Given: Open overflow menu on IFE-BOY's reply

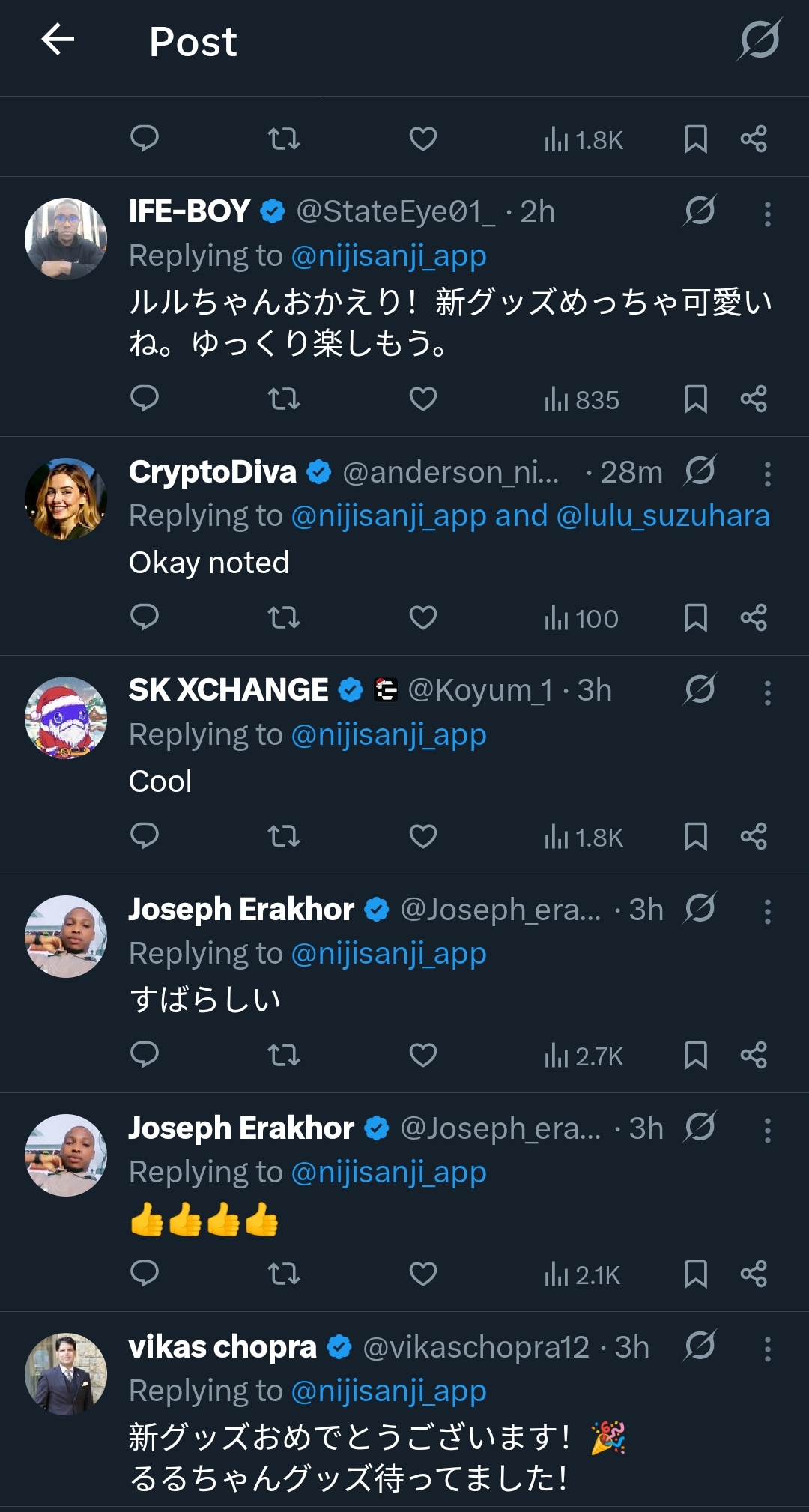Looking at the screenshot, I should click(x=767, y=214).
